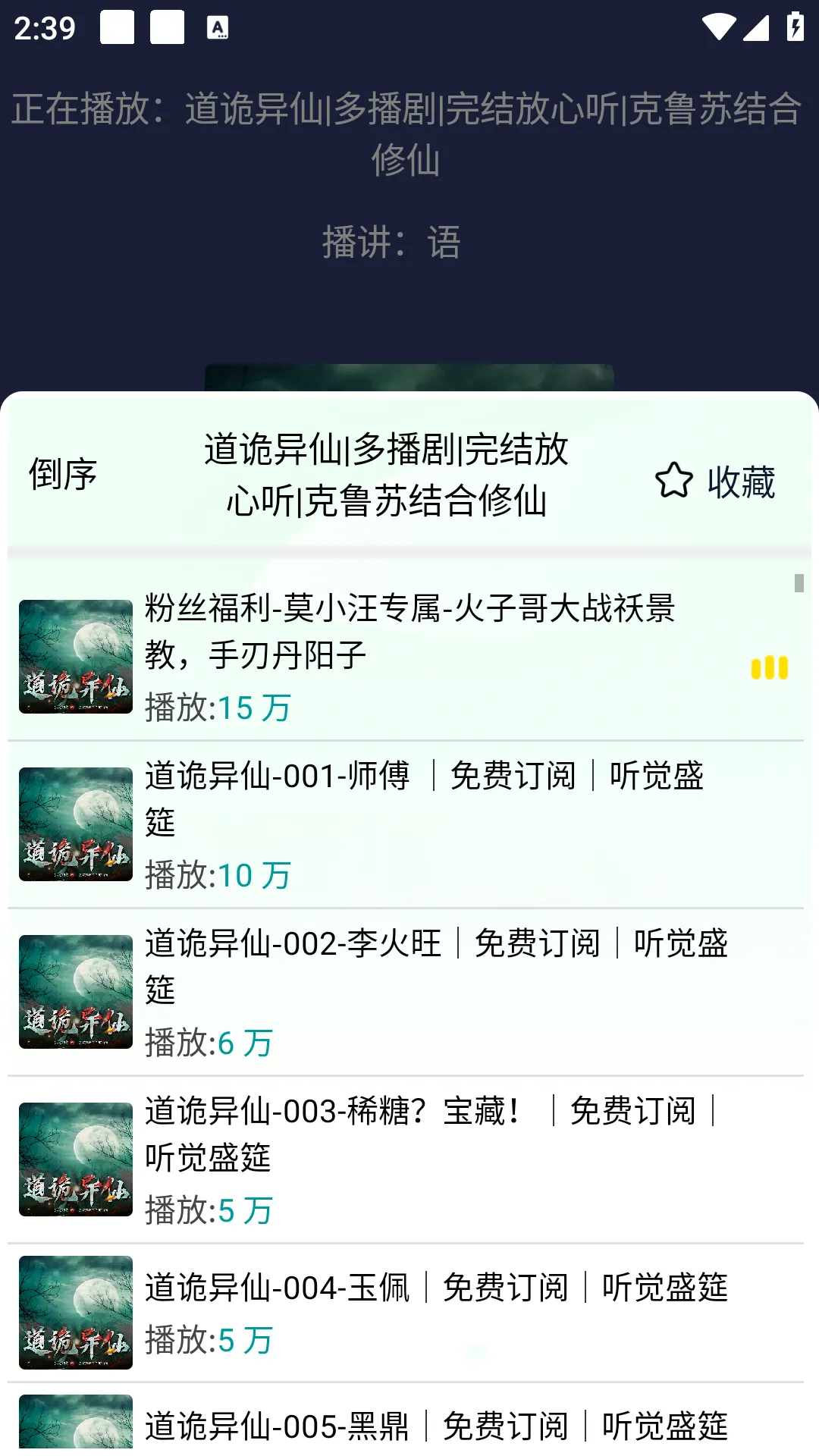
Task: Play episode 粉丝福利-莫小汪专属
Action: tap(409, 656)
